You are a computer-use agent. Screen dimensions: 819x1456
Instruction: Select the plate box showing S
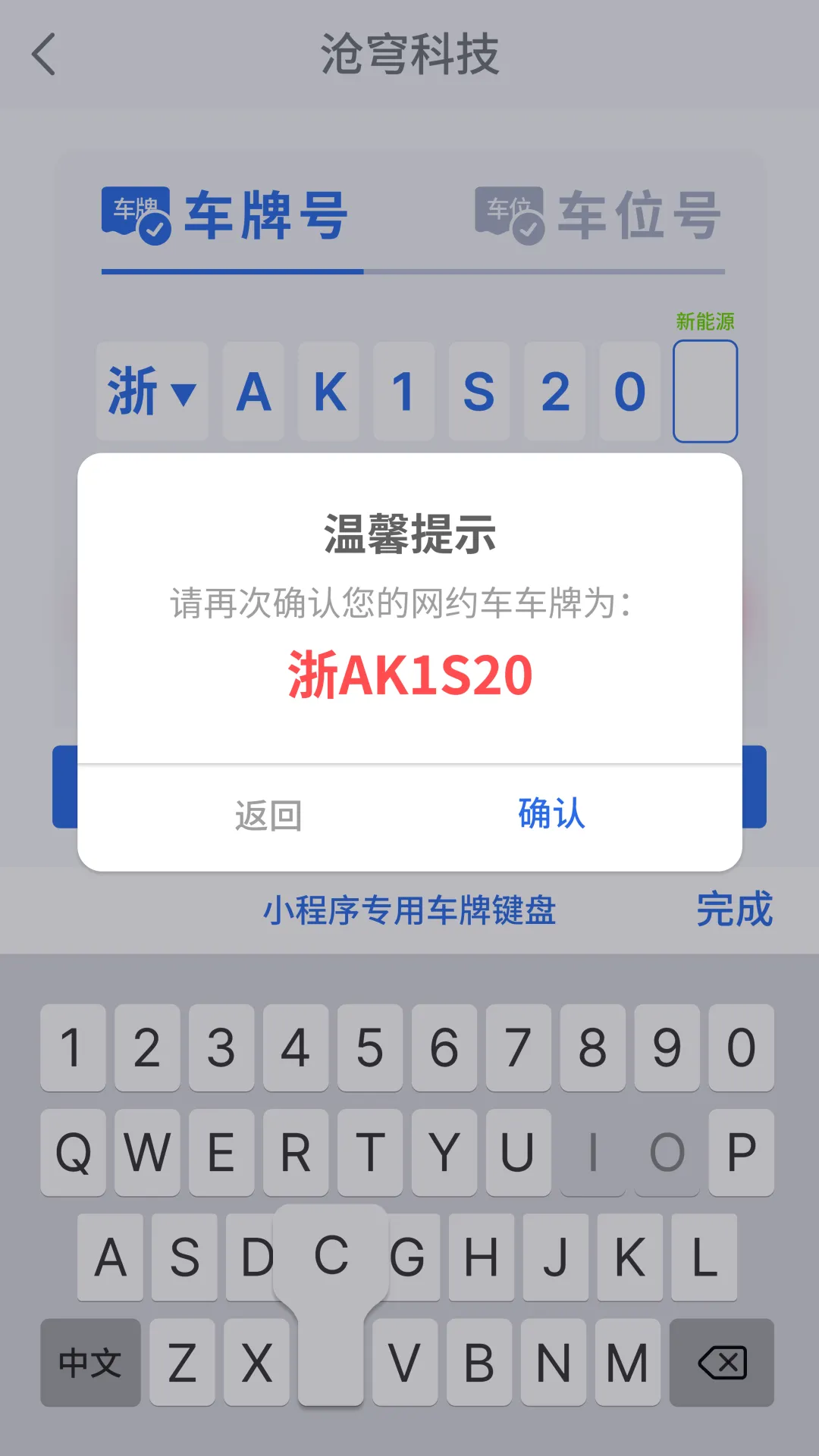(x=479, y=392)
